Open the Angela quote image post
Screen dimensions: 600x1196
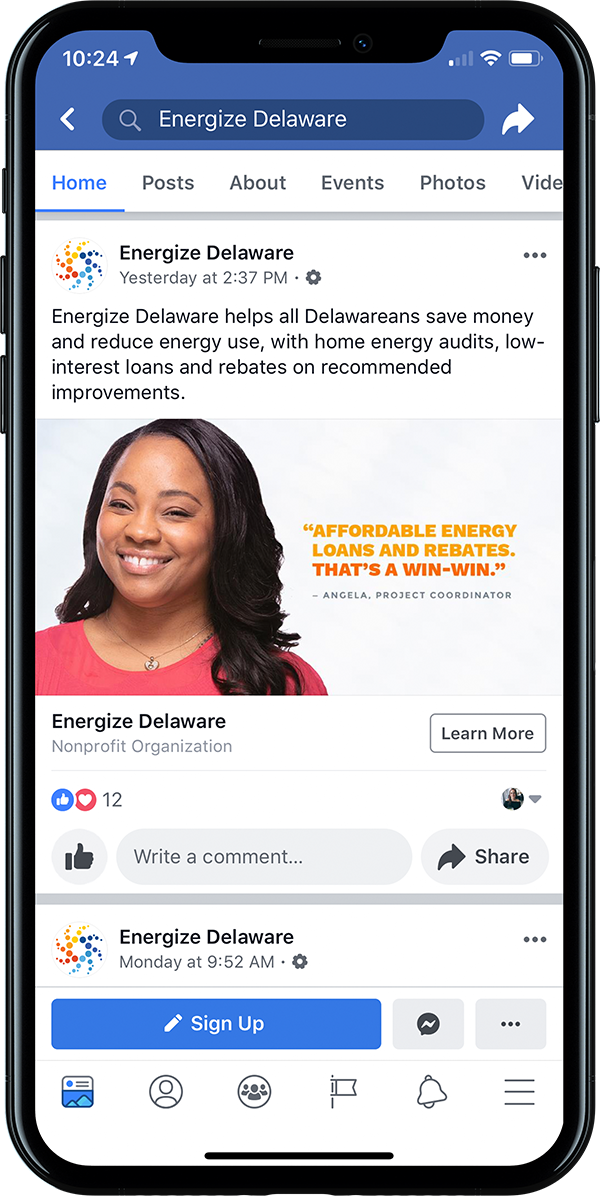(299, 557)
